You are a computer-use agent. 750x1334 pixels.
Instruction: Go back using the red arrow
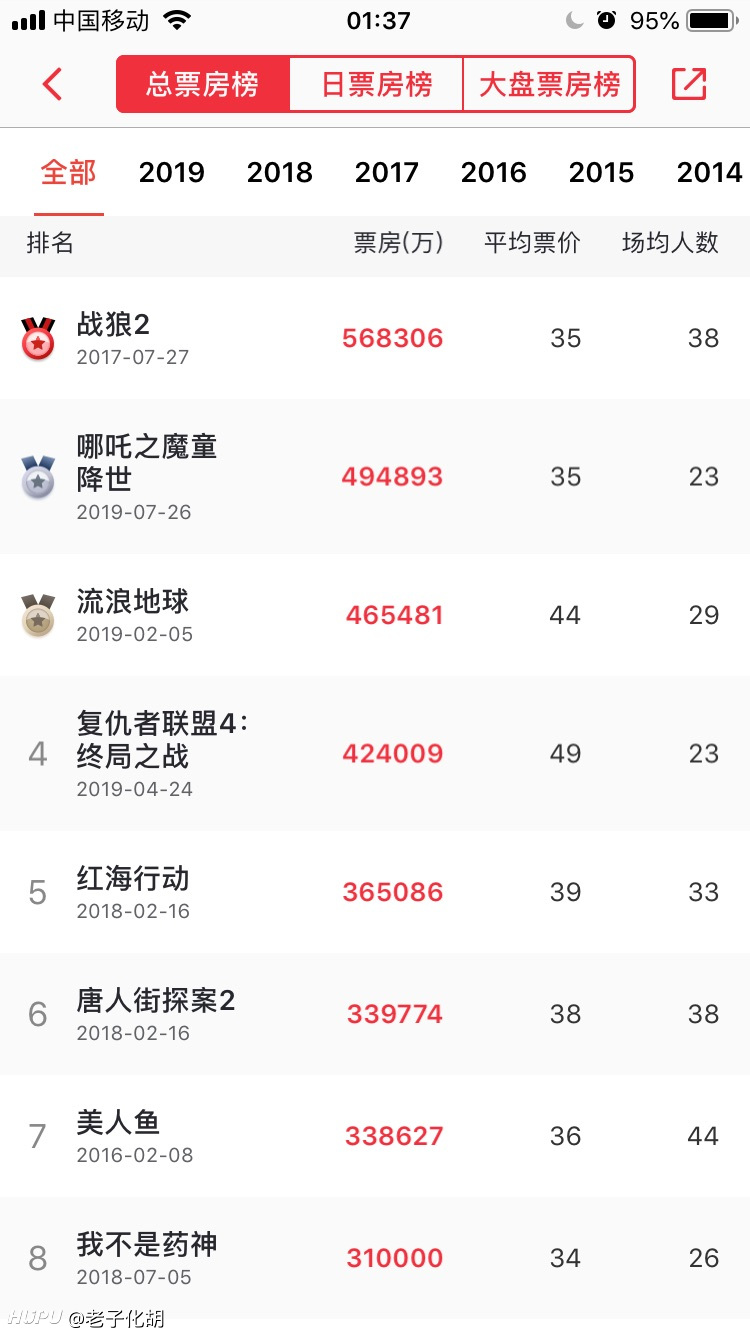coord(53,84)
